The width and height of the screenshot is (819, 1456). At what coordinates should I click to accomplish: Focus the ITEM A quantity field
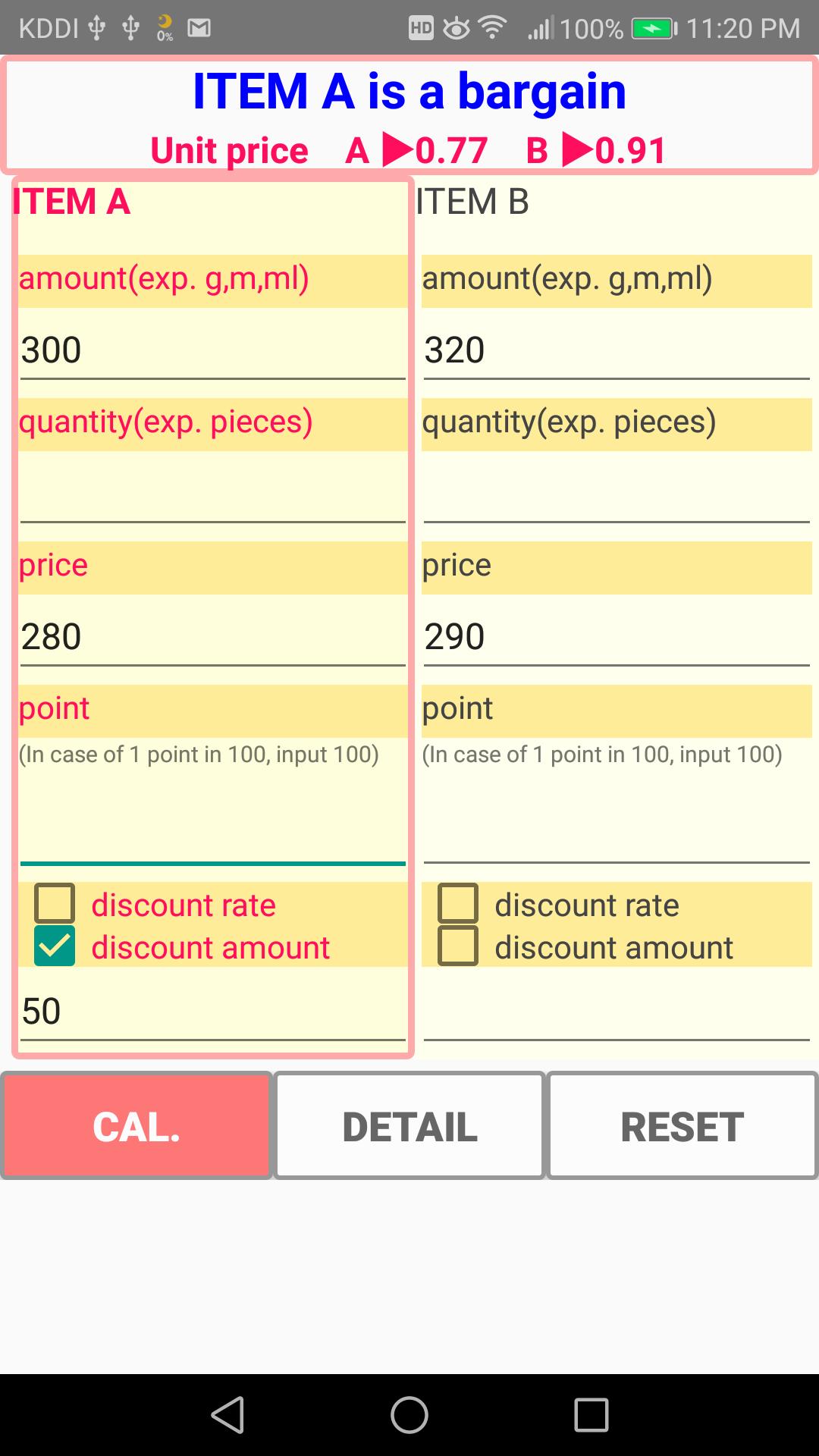pos(212,493)
